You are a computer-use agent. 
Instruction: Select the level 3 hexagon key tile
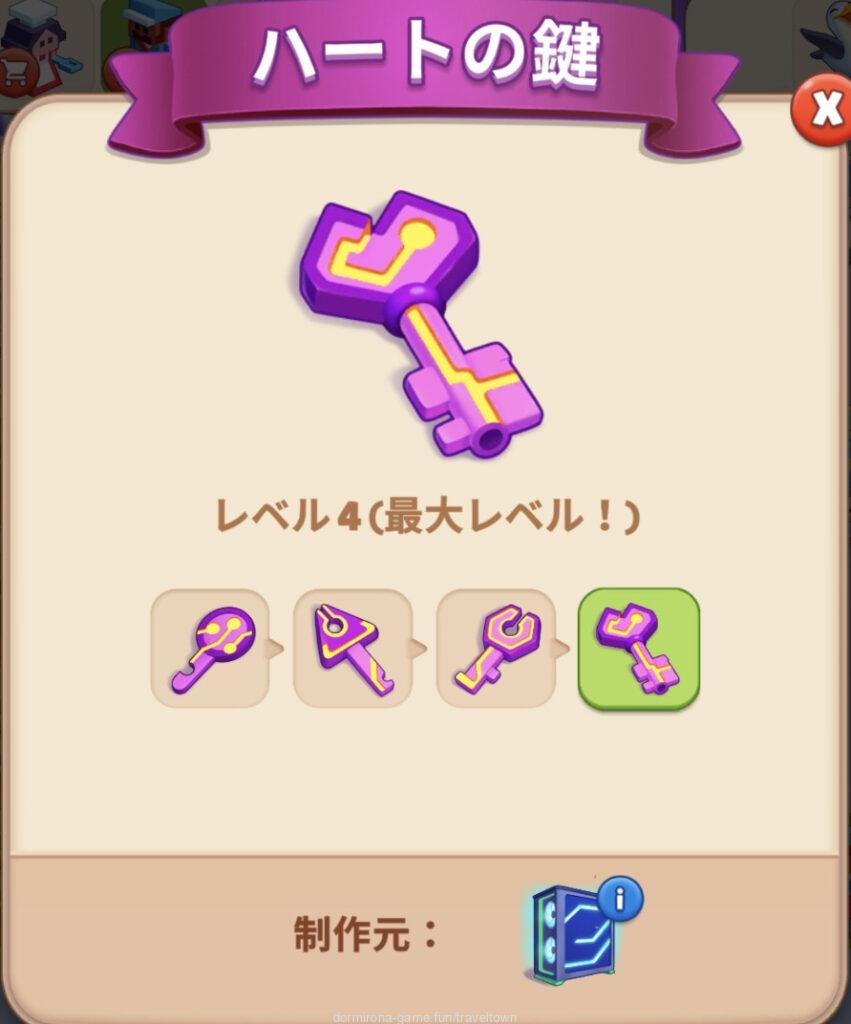[x=496, y=648]
